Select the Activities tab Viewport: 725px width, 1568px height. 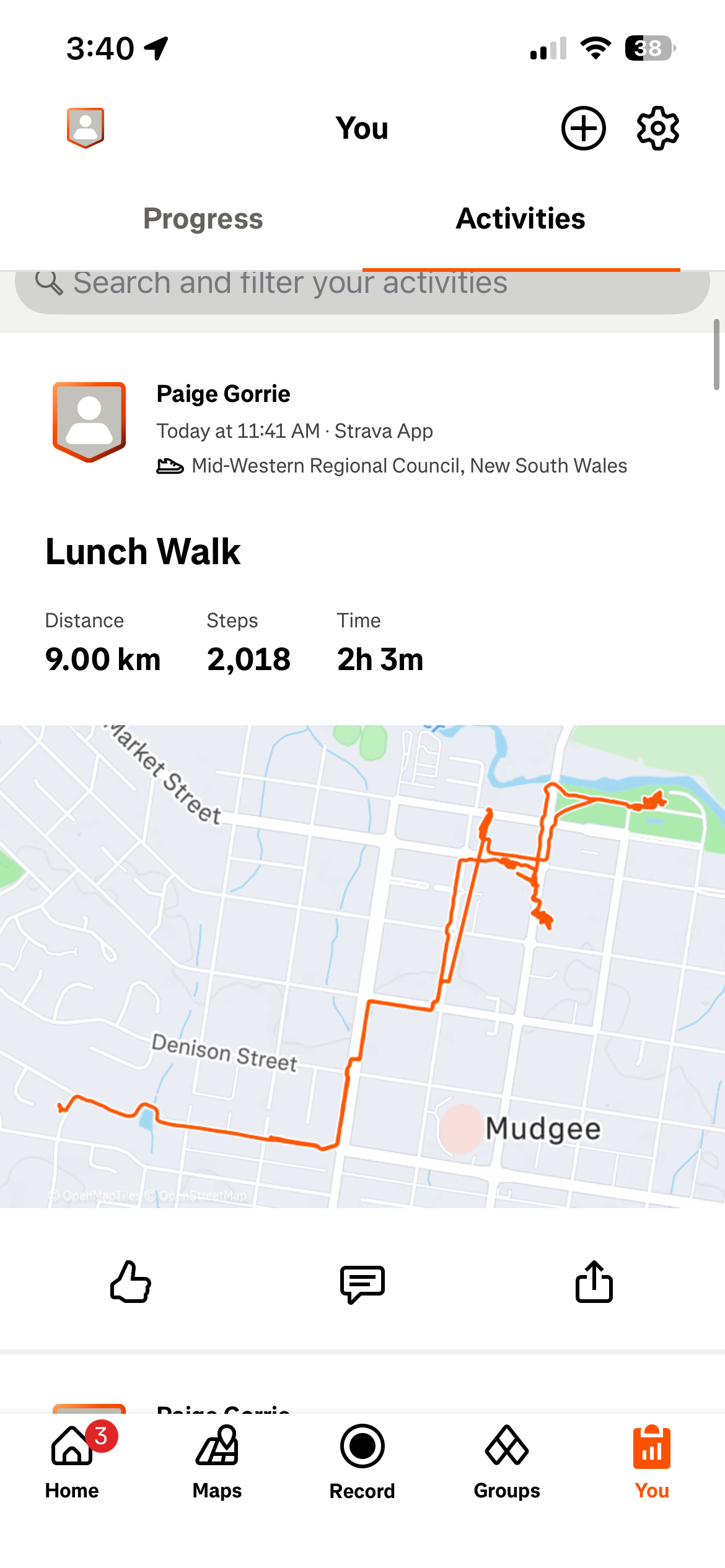521,219
